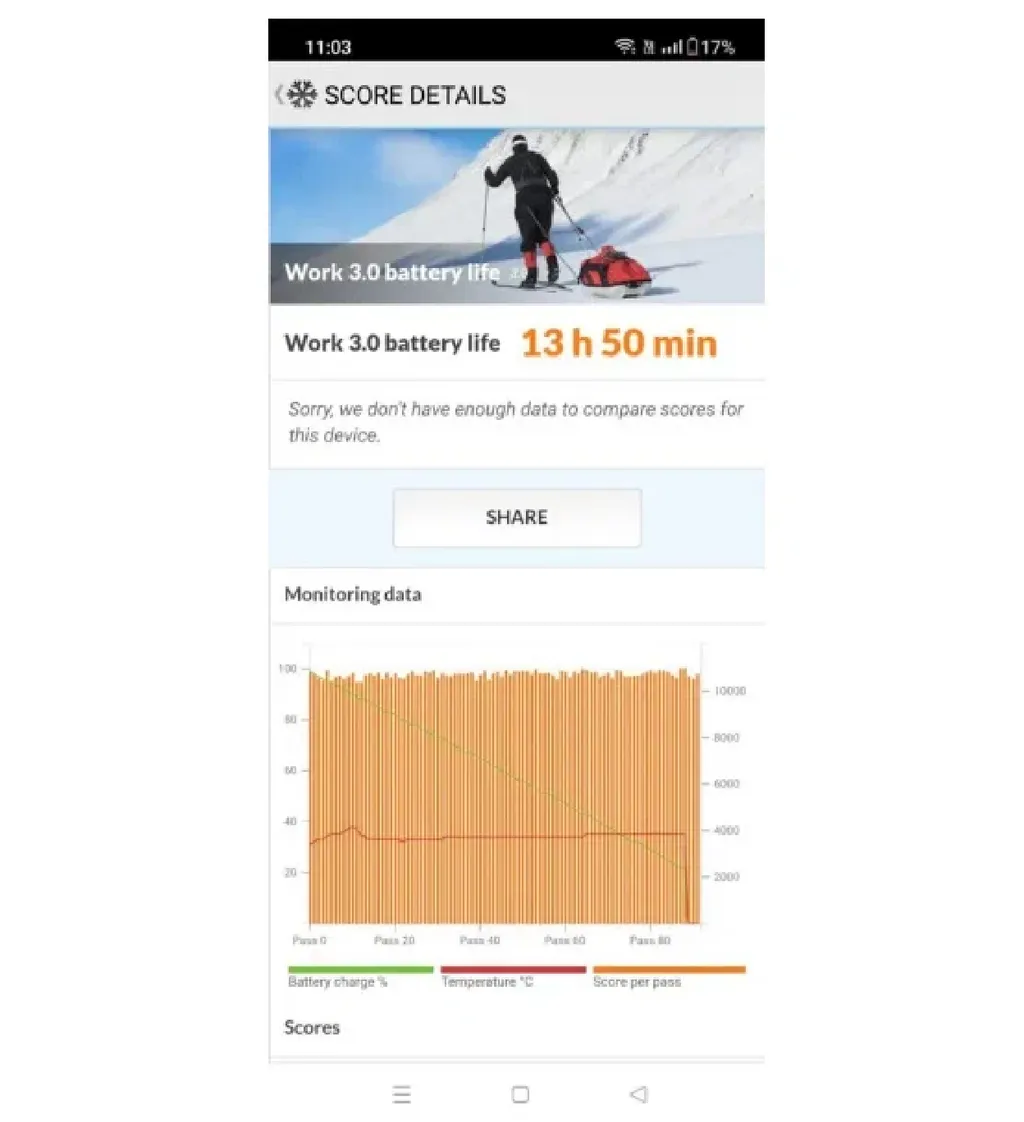Image resolution: width=1024 pixels, height=1122 pixels.
Task: Go to the home screen
Action: pos(520,1094)
